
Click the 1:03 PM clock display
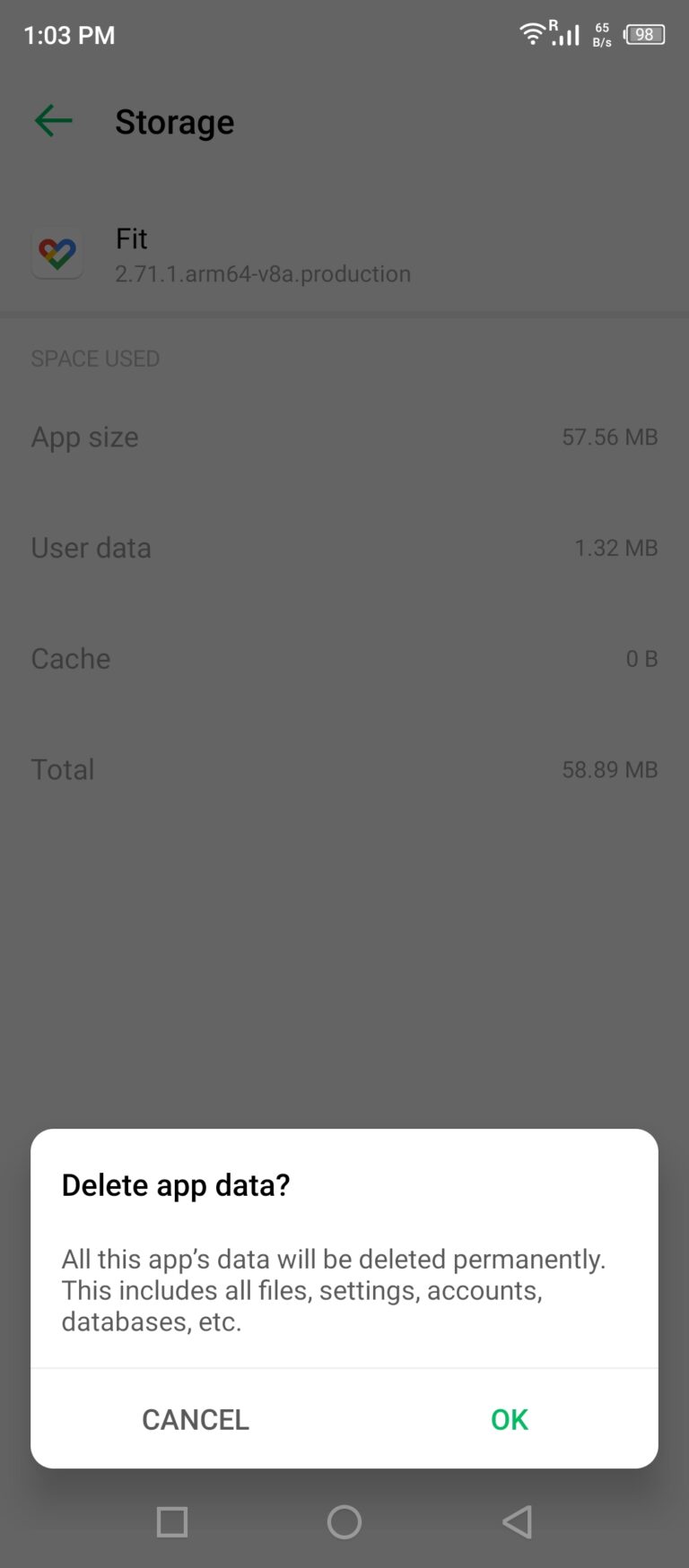(68, 34)
